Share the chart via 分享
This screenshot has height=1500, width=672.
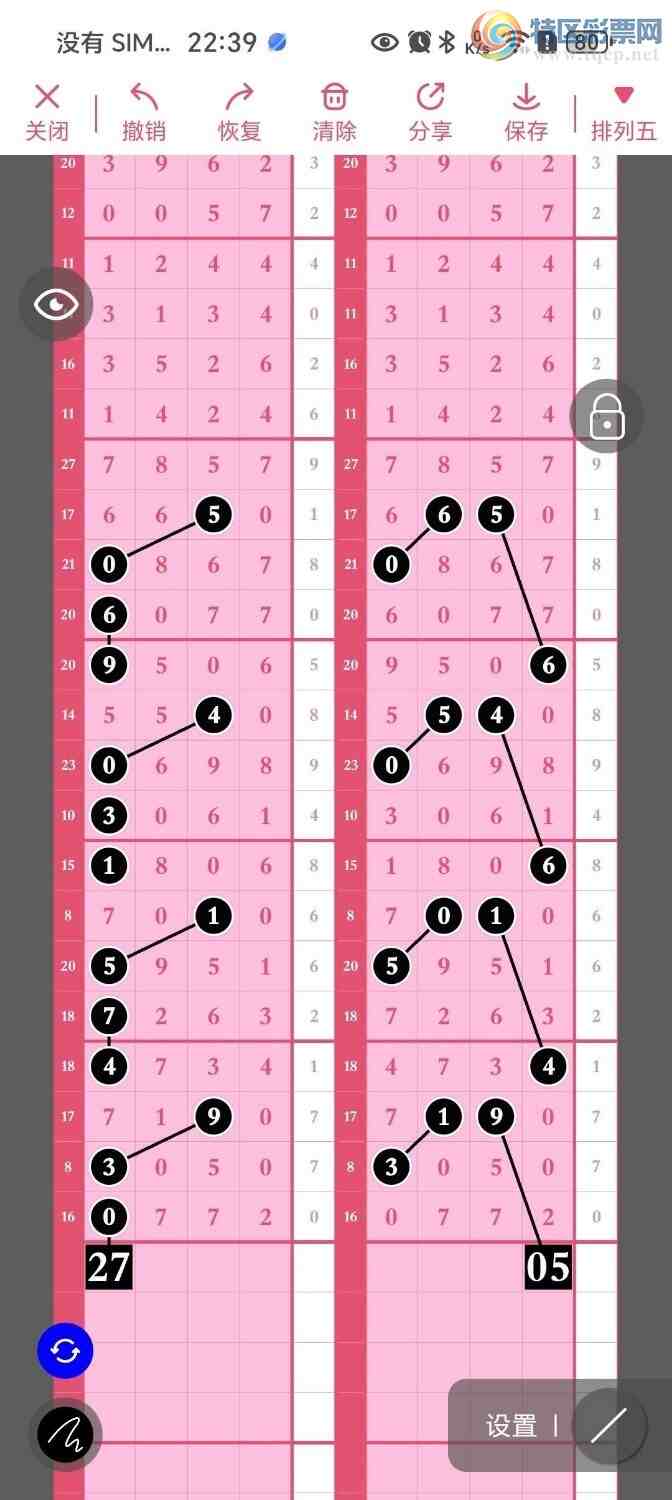[431, 113]
